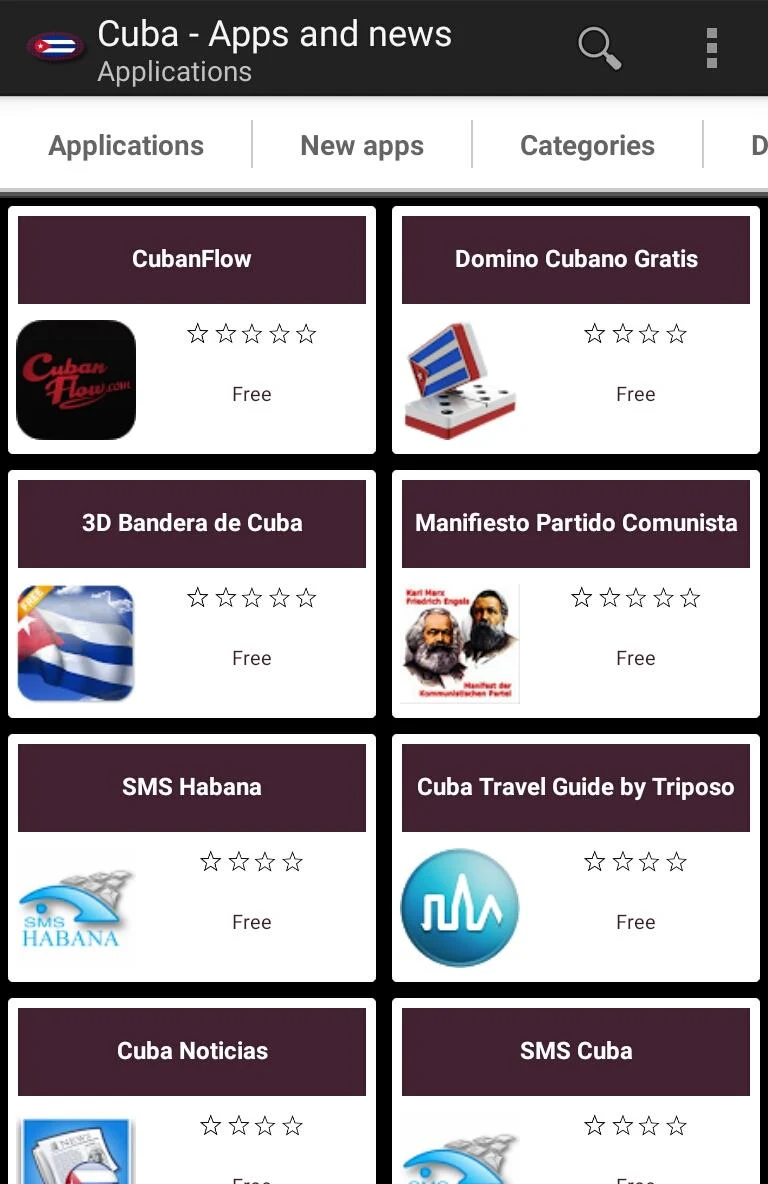Select the Domino Cubano Gratis app icon
The height and width of the screenshot is (1184, 768).
460,379
